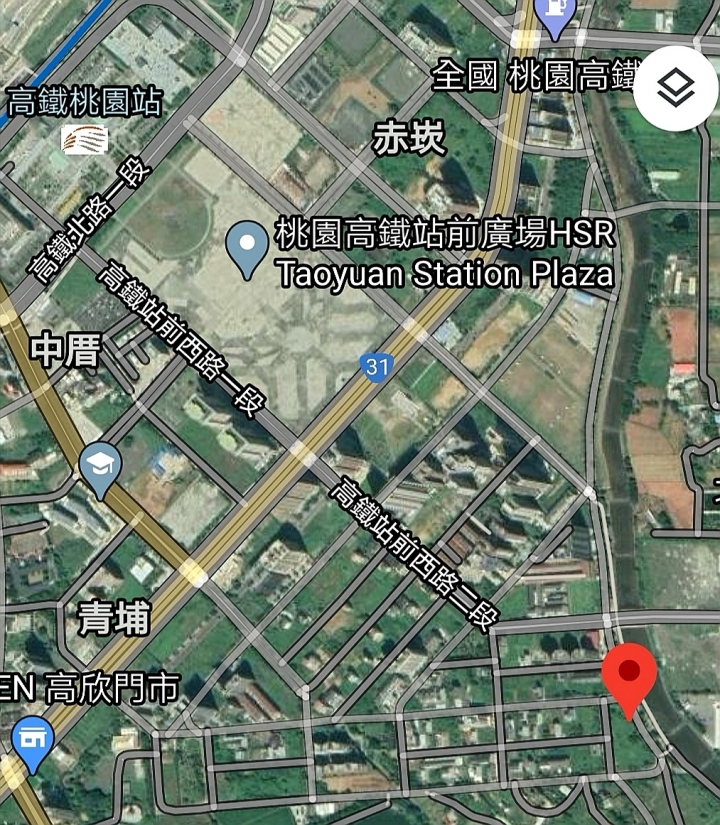Viewport: 720px width, 825px height.
Task: Open the map layers button
Action: [676, 90]
